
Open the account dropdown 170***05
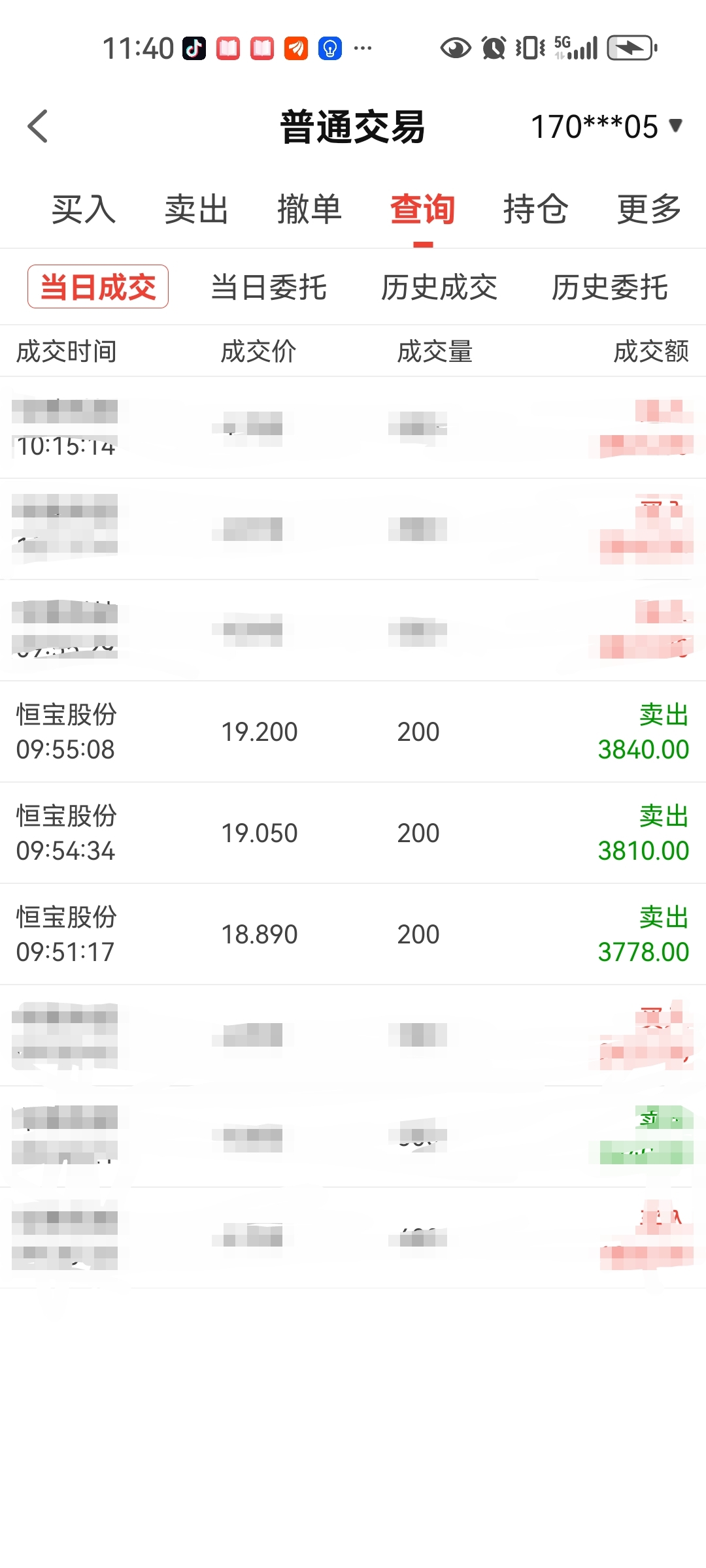click(606, 126)
